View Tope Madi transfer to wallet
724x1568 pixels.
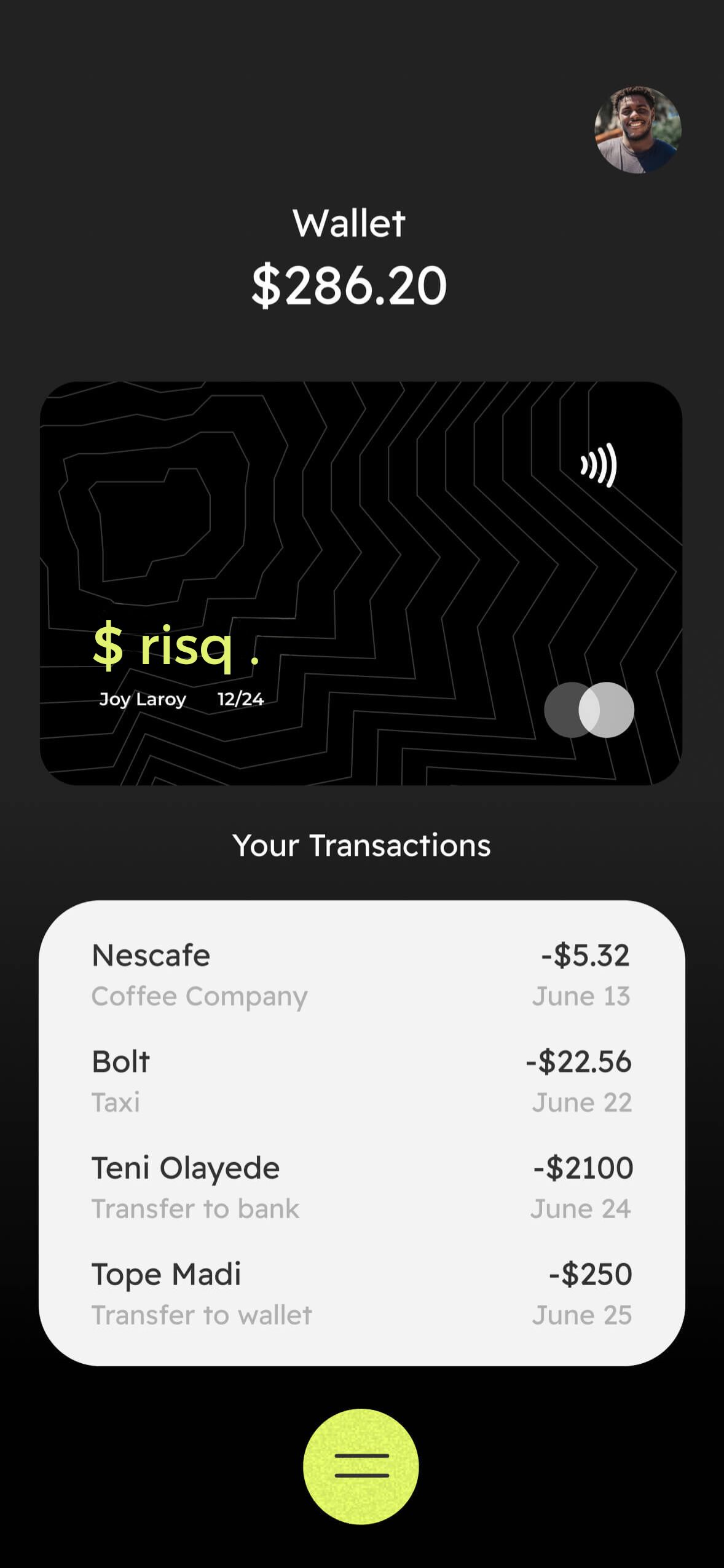point(361,1294)
